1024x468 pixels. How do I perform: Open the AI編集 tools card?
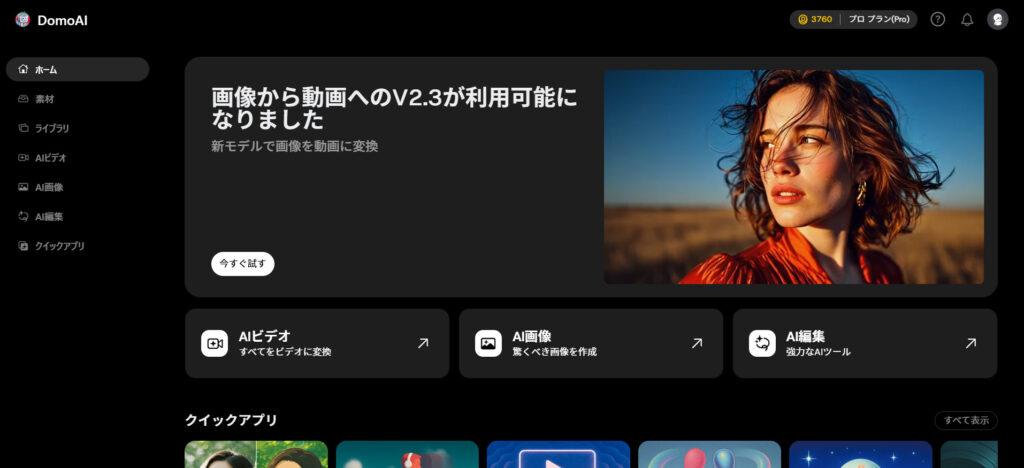pyautogui.click(x=864, y=343)
